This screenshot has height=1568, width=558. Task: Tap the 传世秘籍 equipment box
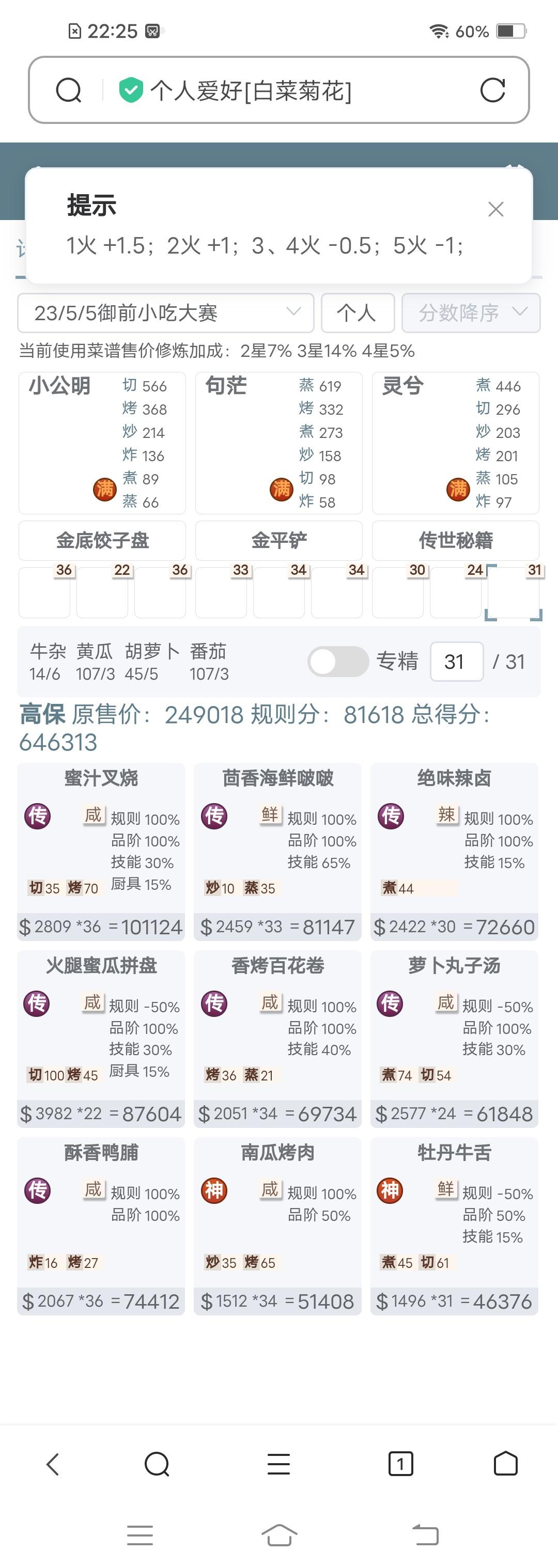click(456, 540)
